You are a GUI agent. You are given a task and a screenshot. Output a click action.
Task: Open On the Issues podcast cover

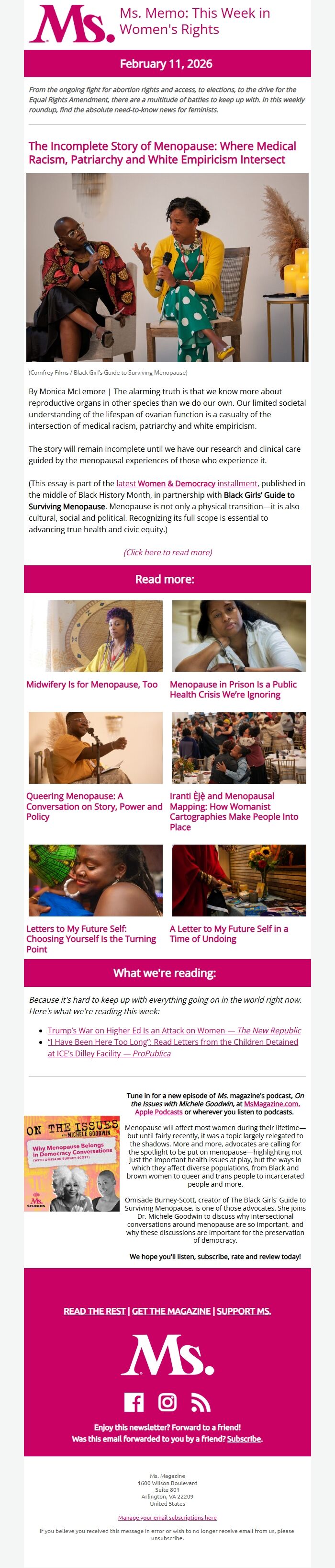72,1163
